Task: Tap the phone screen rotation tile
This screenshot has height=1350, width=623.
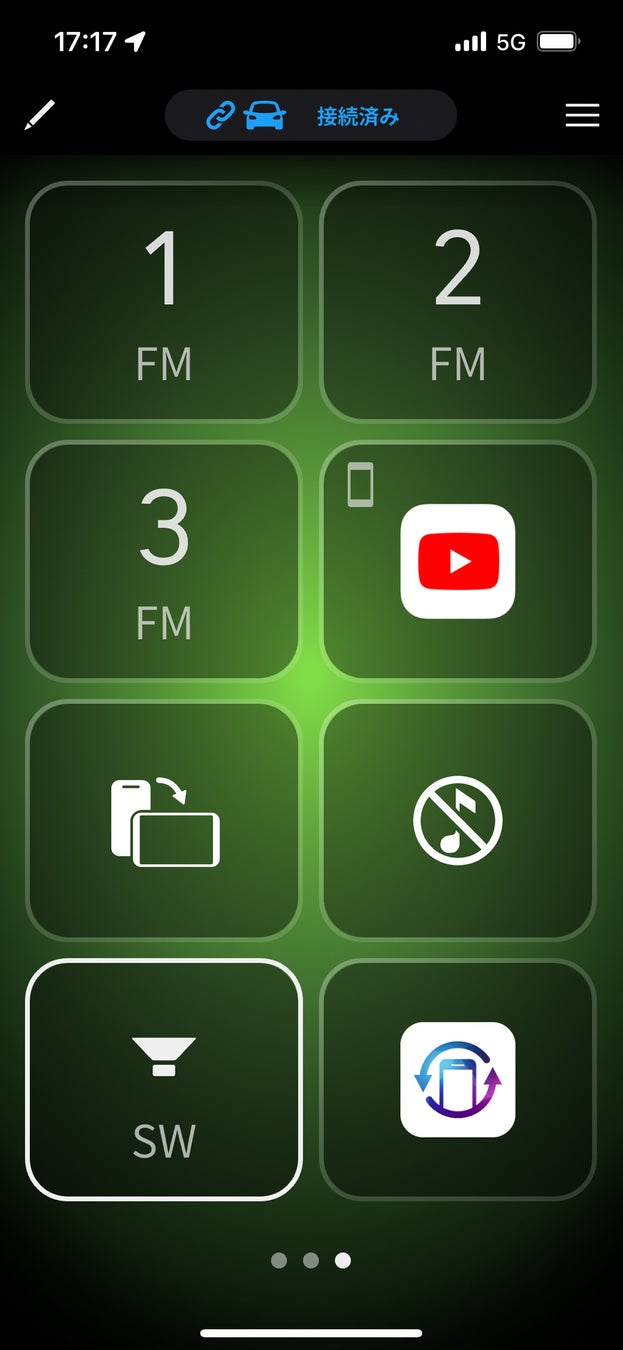Action: [x=163, y=821]
